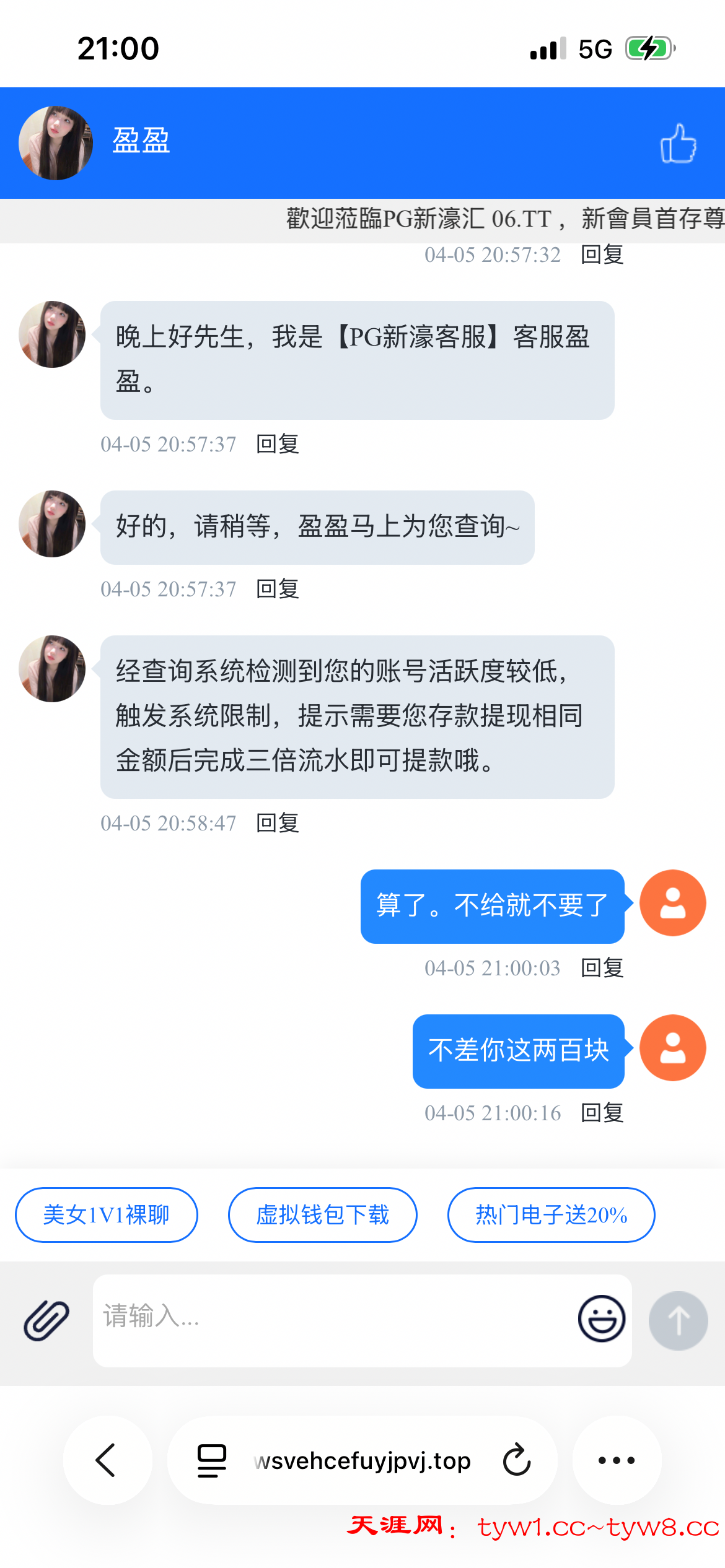Image resolution: width=725 pixels, height=1568 pixels.
Task: Tap 盈盈's profile avatar in the header
Action: (55, 143)
